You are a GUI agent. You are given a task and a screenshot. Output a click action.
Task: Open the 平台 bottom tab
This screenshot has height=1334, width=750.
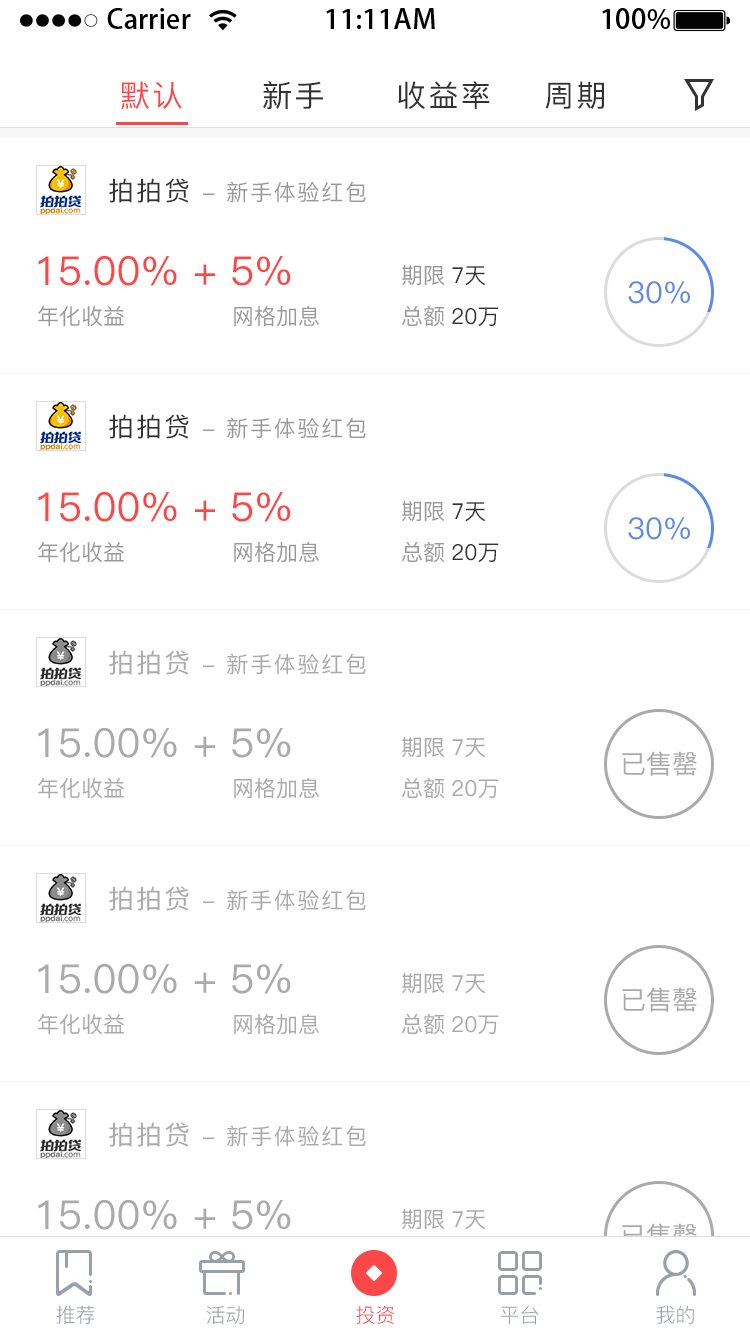(x=520, y=1286)
